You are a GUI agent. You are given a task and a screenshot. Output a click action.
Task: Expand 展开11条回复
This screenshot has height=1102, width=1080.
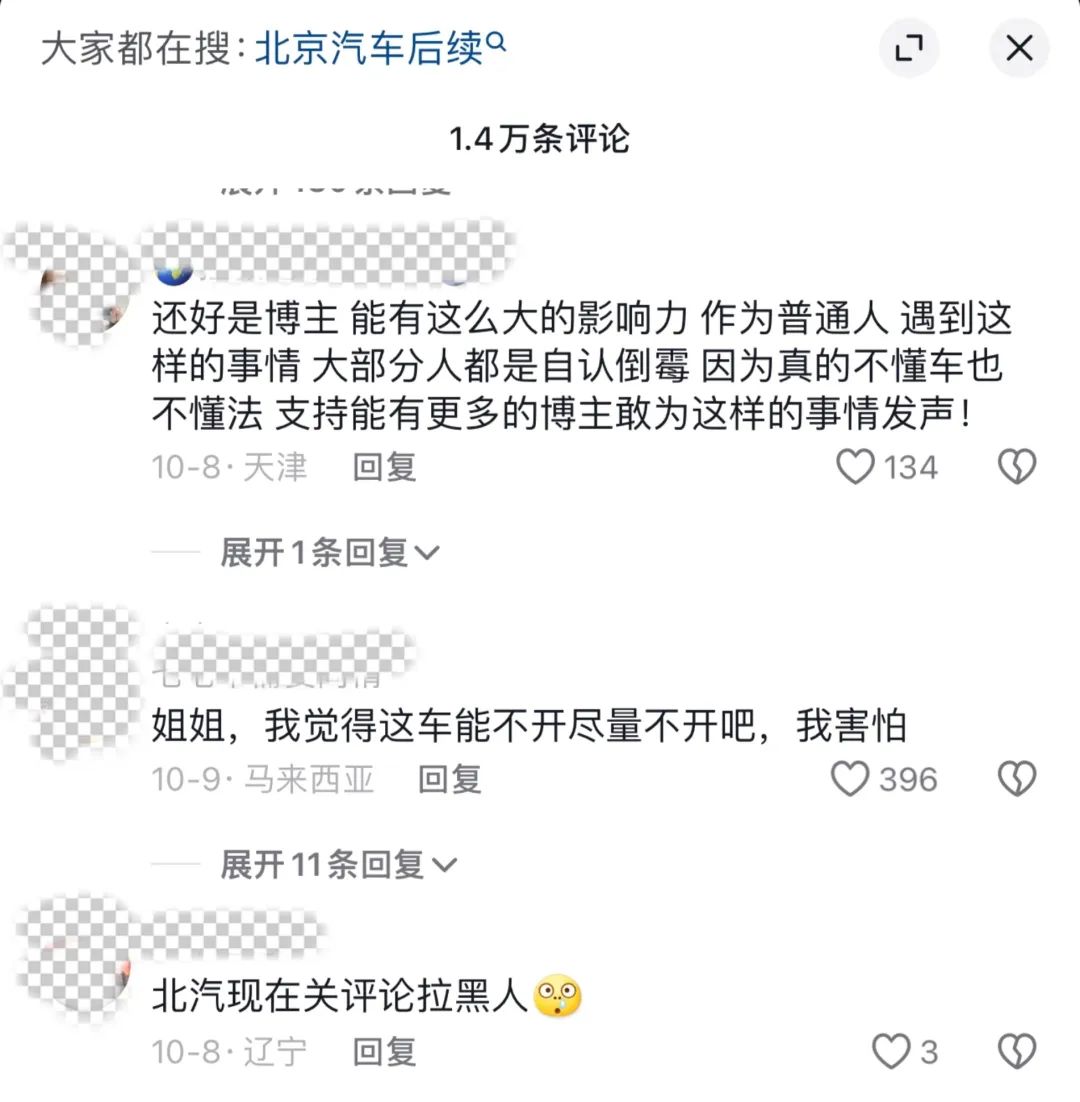pos(338,864)
